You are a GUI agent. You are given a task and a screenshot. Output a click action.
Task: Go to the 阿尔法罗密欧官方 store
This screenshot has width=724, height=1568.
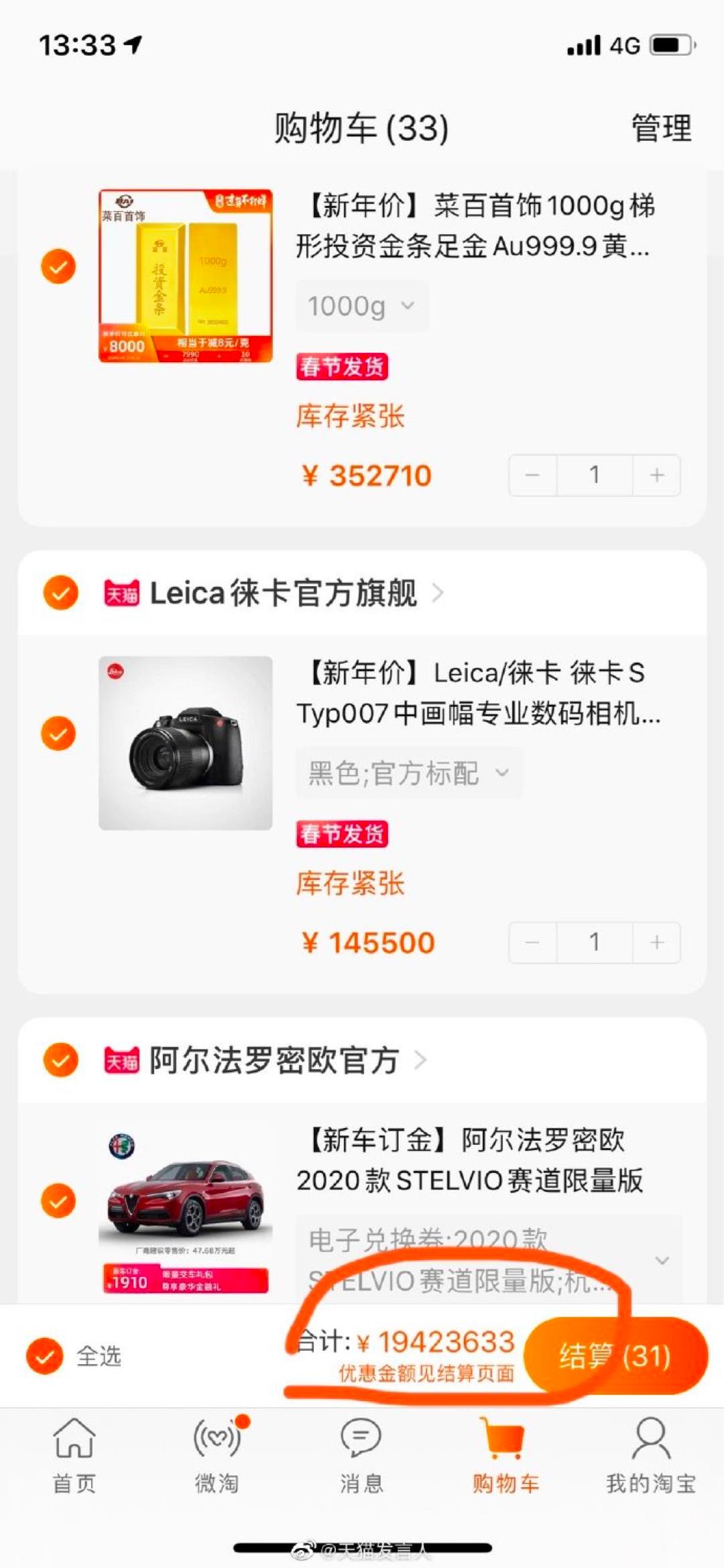point(275,1060)
